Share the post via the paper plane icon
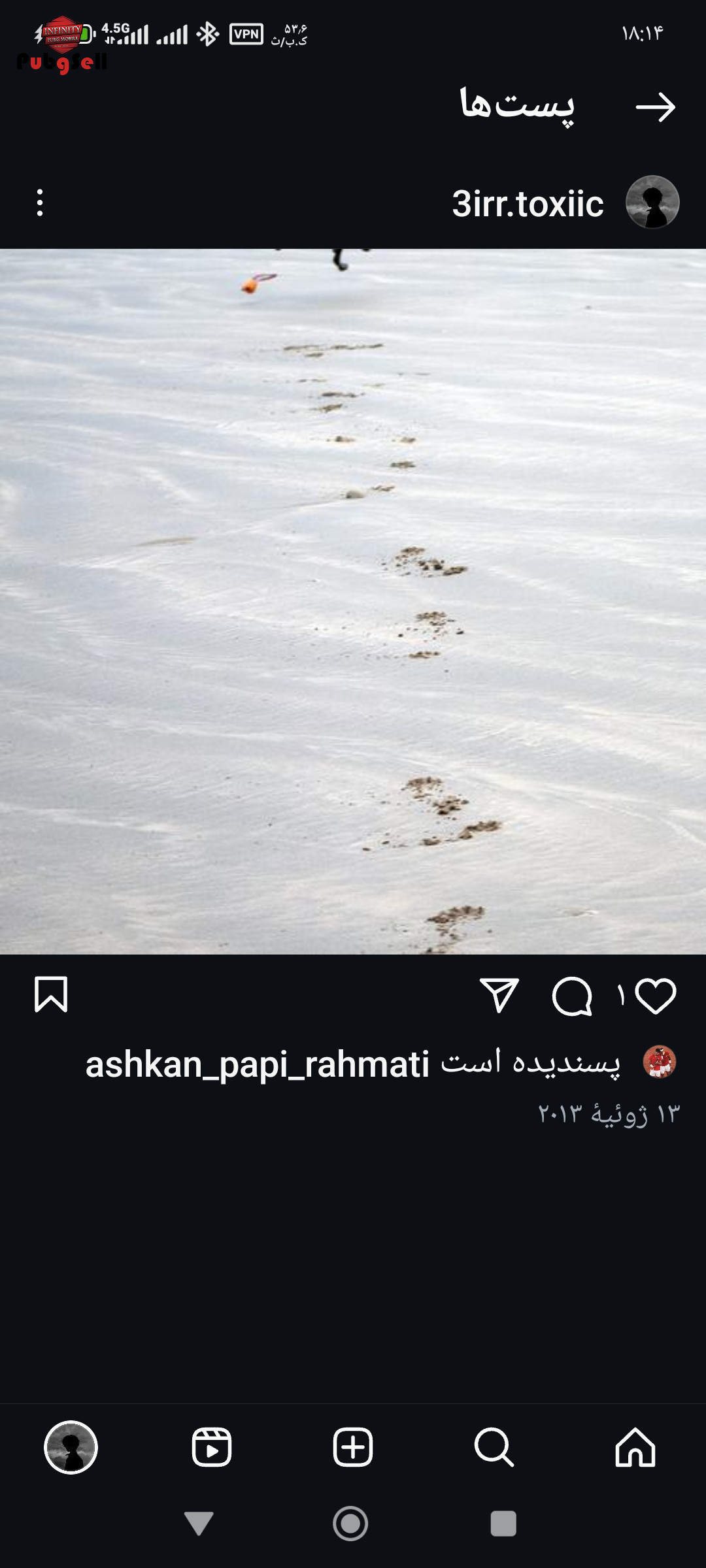The width and height of the screenshot is (706, 1568). (499, 995)
